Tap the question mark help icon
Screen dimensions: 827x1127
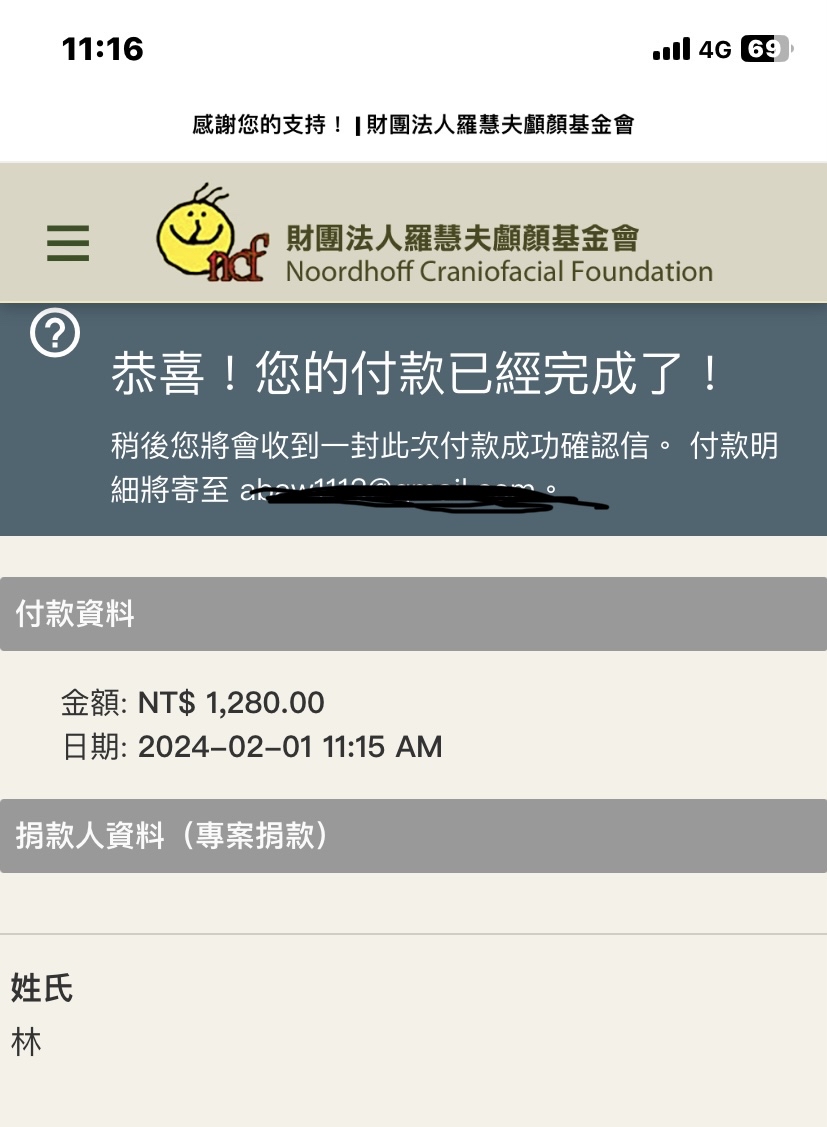click(55, 332)
